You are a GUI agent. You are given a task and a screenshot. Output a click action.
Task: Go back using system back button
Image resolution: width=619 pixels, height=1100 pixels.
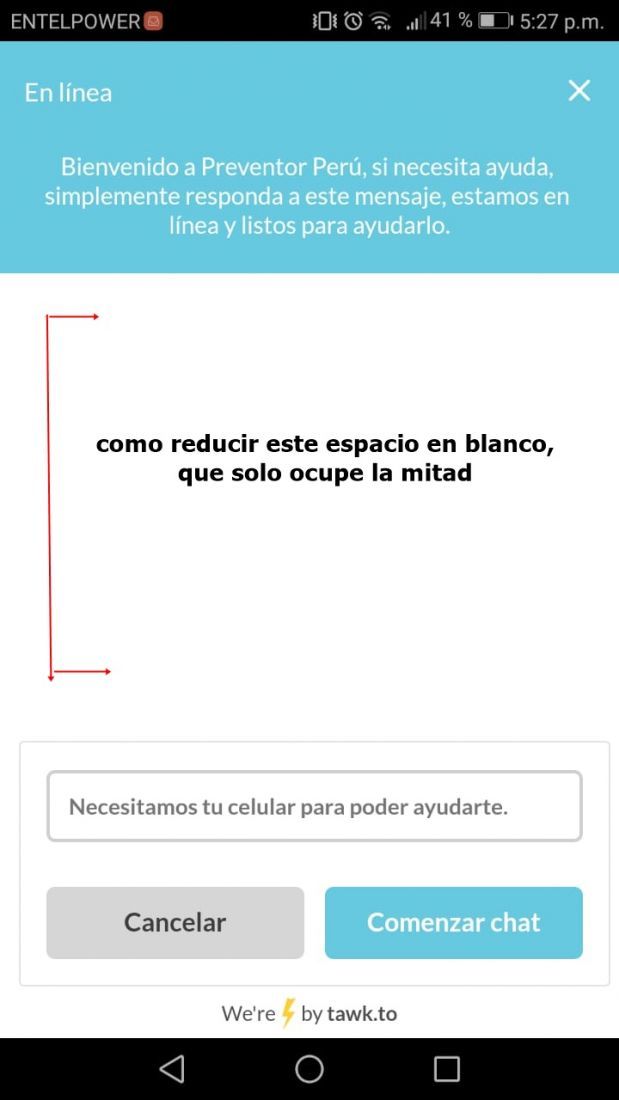point(172,1069)
